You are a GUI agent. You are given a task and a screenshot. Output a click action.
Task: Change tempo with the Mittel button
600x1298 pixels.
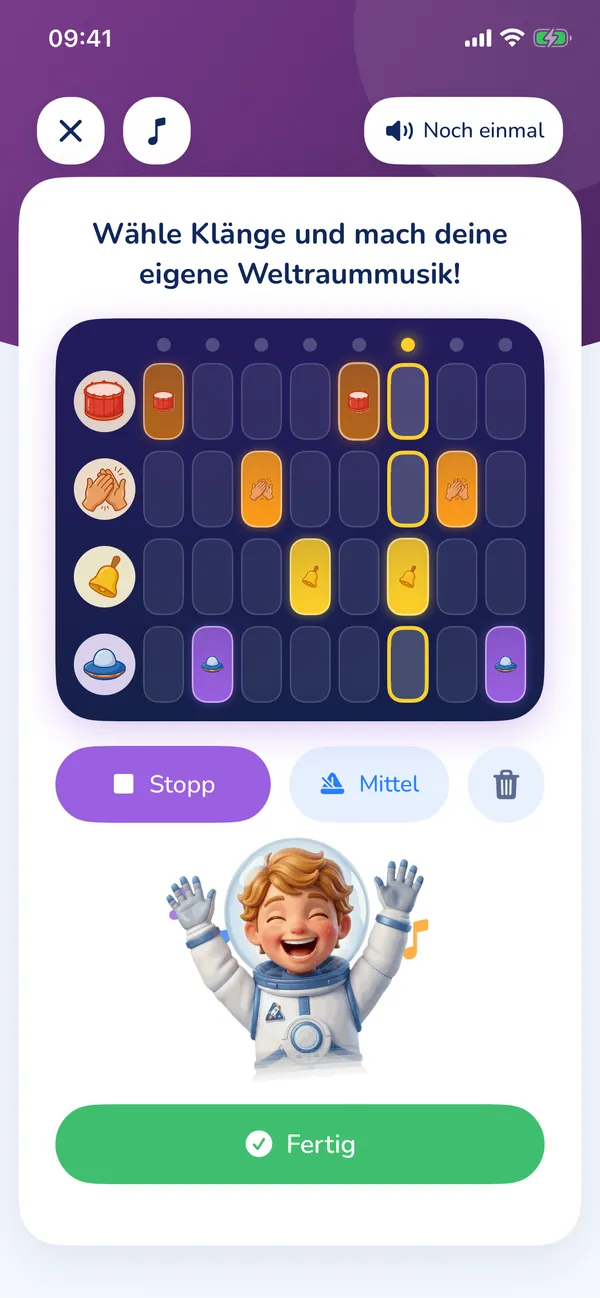(x=369, y=784)
